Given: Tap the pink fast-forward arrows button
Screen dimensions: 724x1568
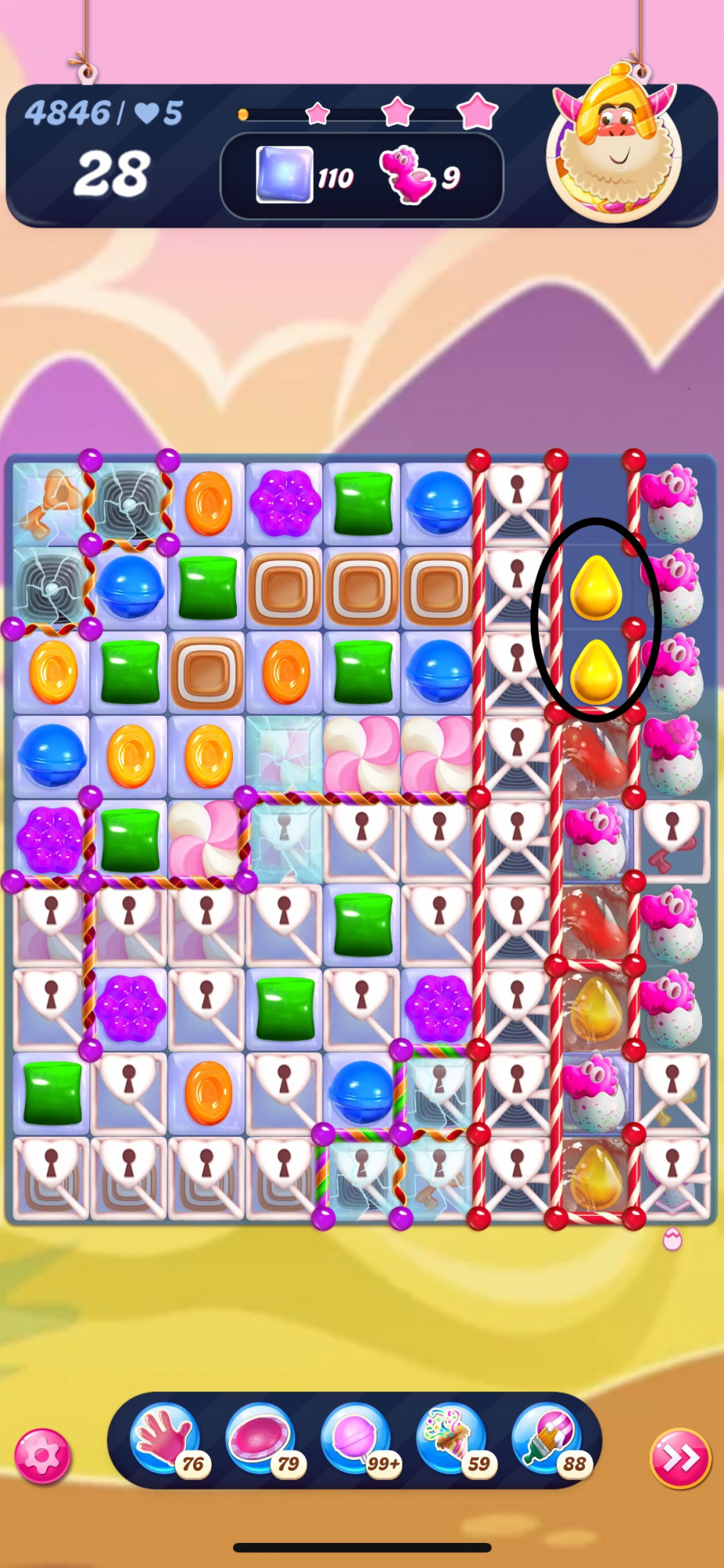Looking at the screenshot, I should tap(679, 1458).
